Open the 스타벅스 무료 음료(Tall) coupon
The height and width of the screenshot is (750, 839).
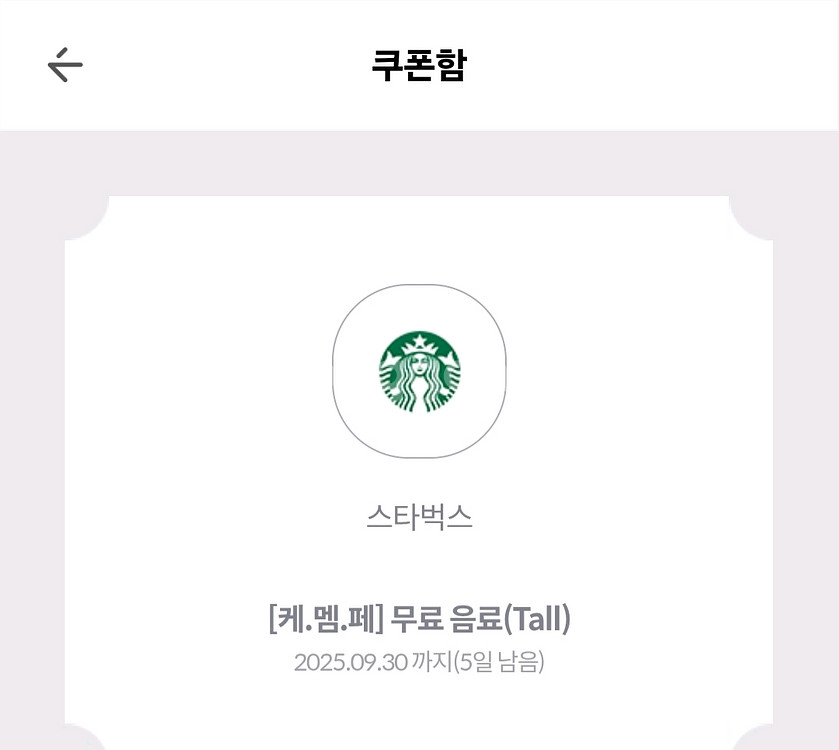419,619
